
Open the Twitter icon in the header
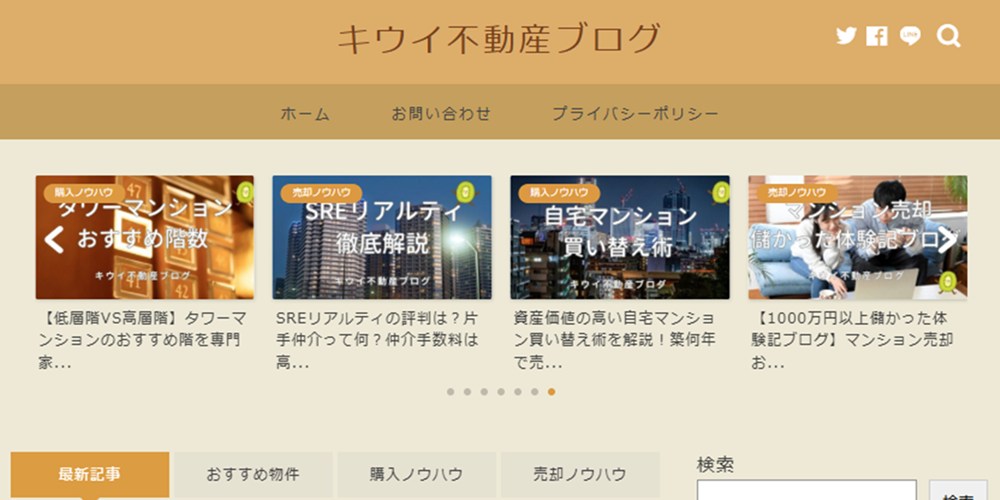846,36
